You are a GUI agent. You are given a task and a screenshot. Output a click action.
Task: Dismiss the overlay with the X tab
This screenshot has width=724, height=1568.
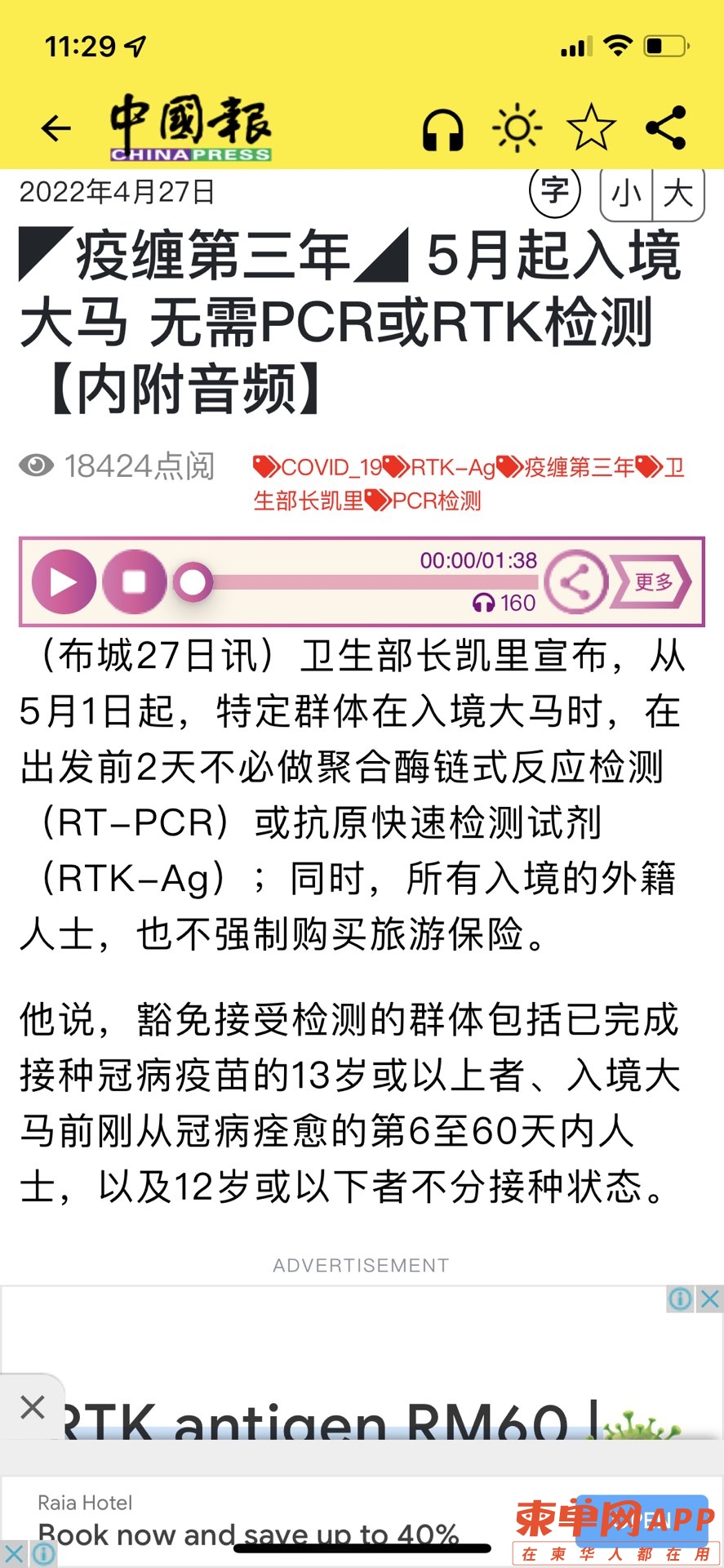tap(32, 1406)
